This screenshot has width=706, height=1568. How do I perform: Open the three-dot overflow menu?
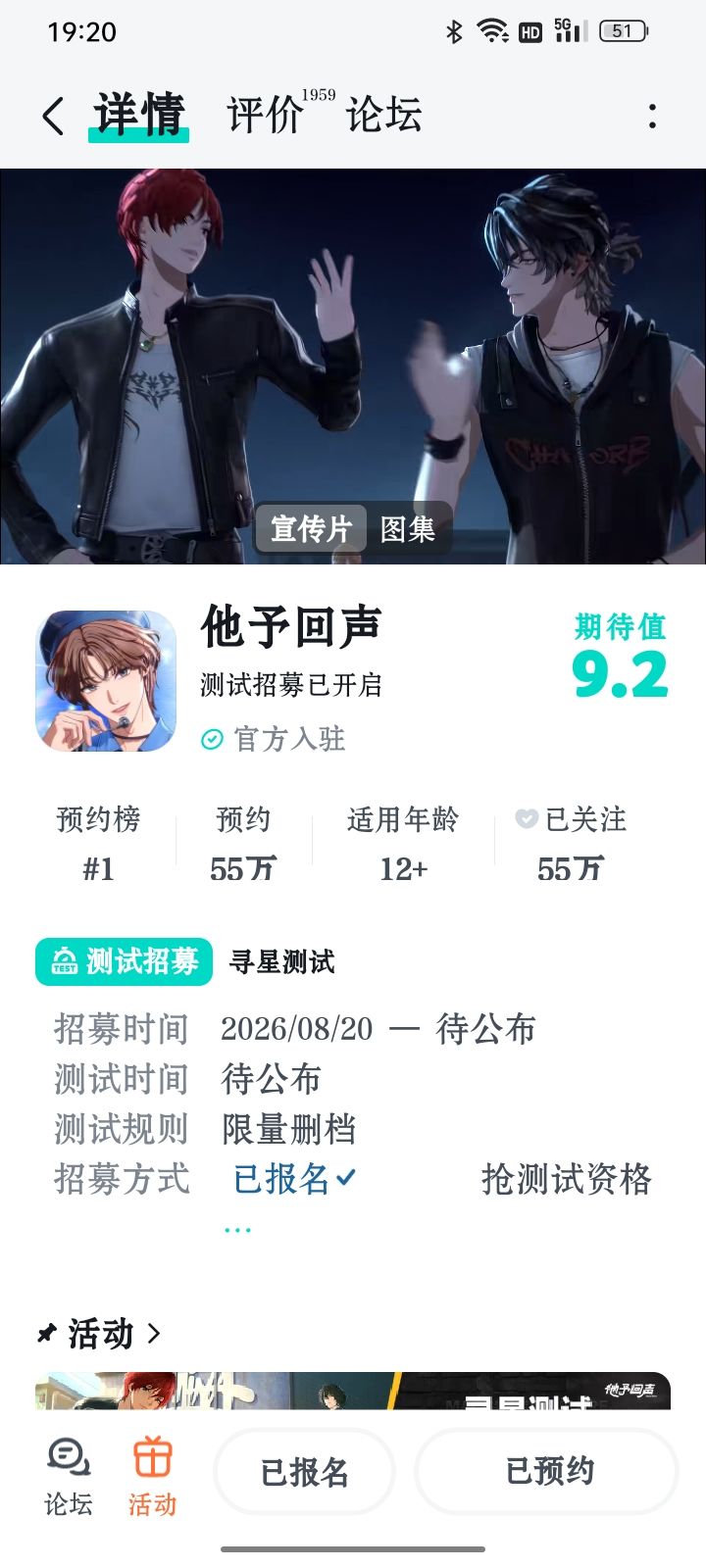coord(652,116)
